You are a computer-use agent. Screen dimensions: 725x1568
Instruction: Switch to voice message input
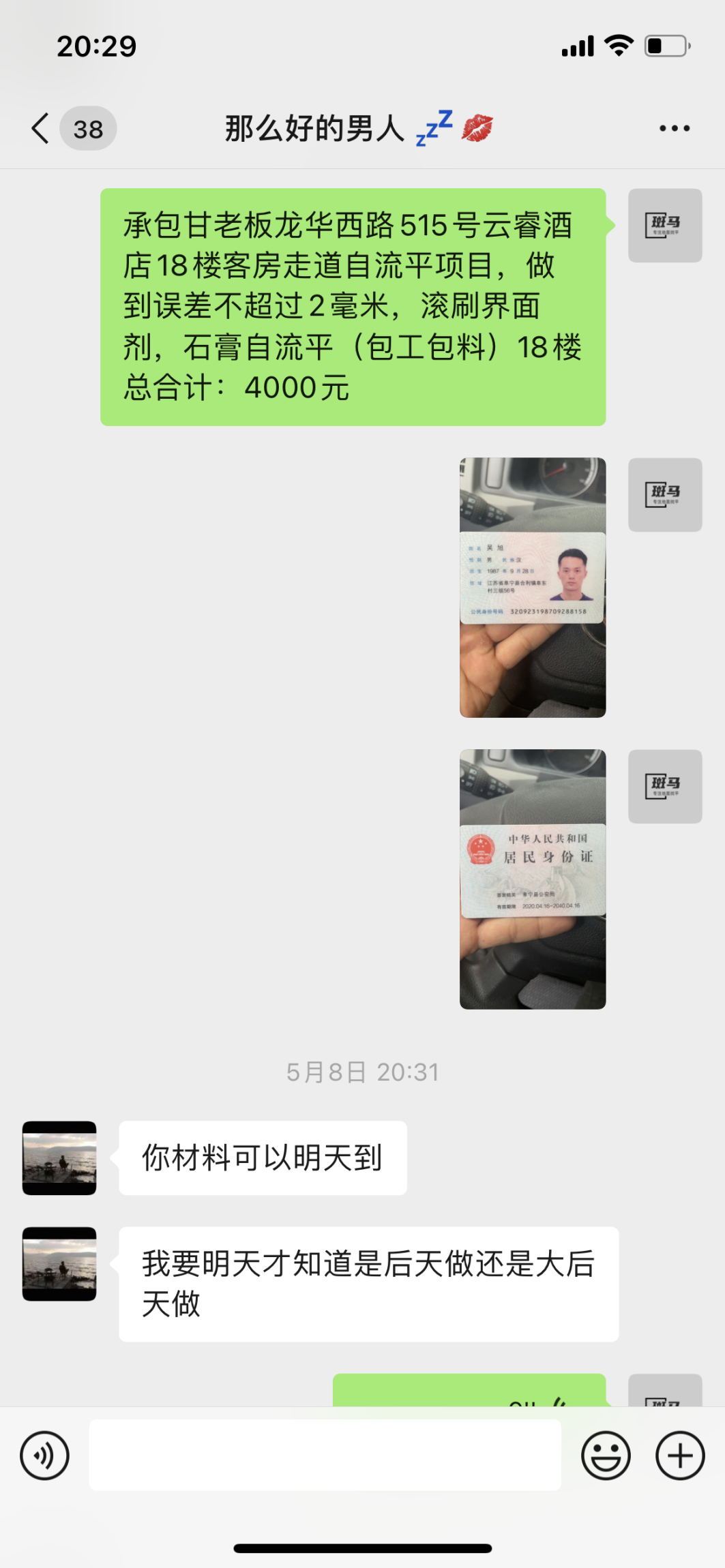point(44,1456)
